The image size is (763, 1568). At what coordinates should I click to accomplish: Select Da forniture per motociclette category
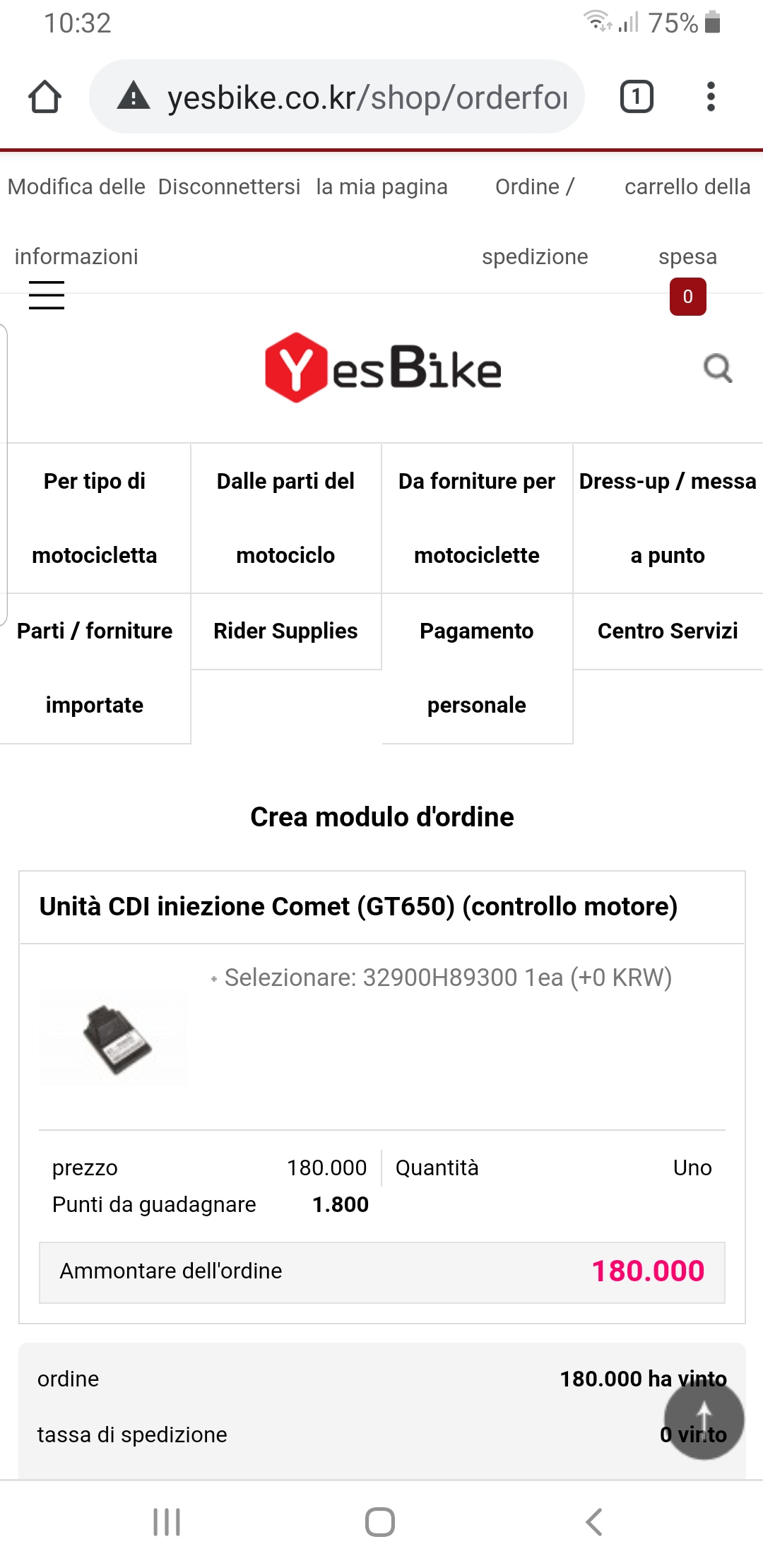pyautogui.click(x=477, y=518)
